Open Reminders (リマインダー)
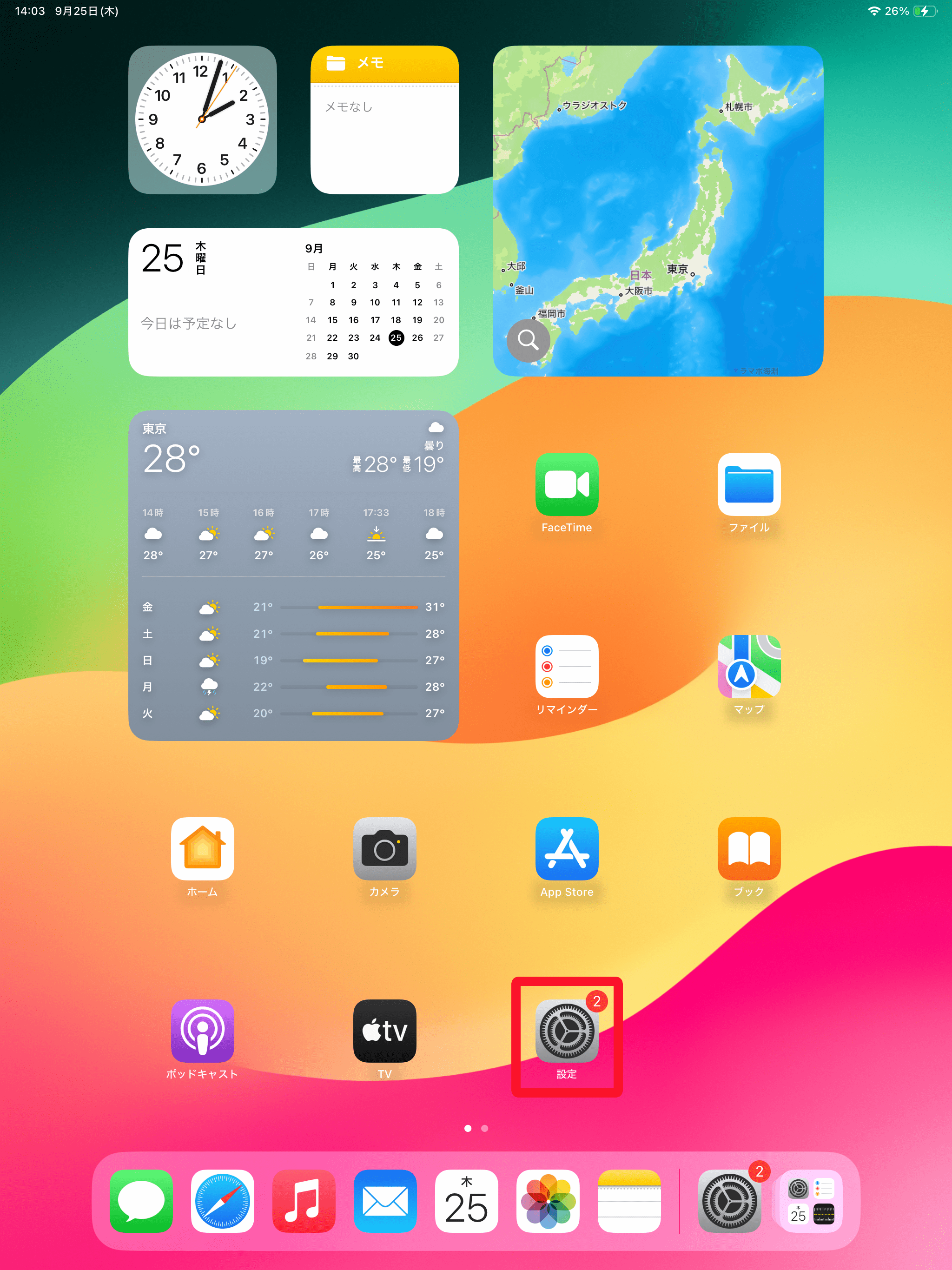This screenshot has height=1270, width=952. pyautogui.click(x=567, y=667)
